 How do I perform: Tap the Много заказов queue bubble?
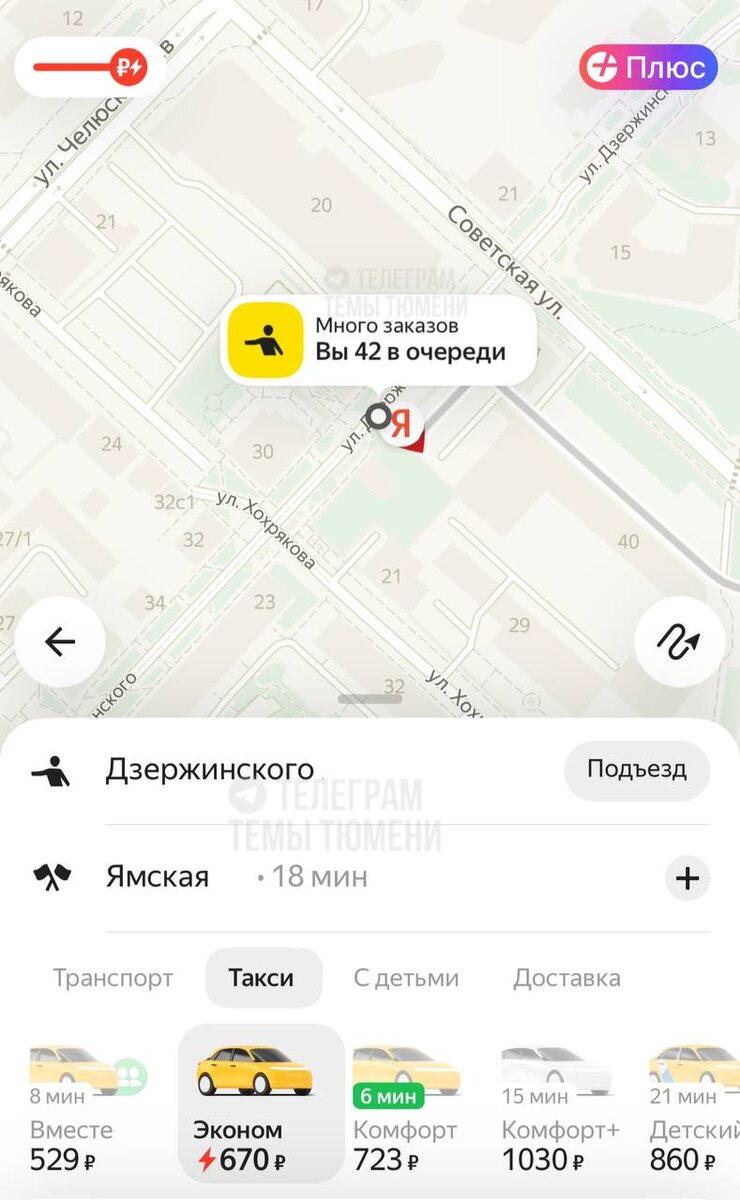(378, 340)
